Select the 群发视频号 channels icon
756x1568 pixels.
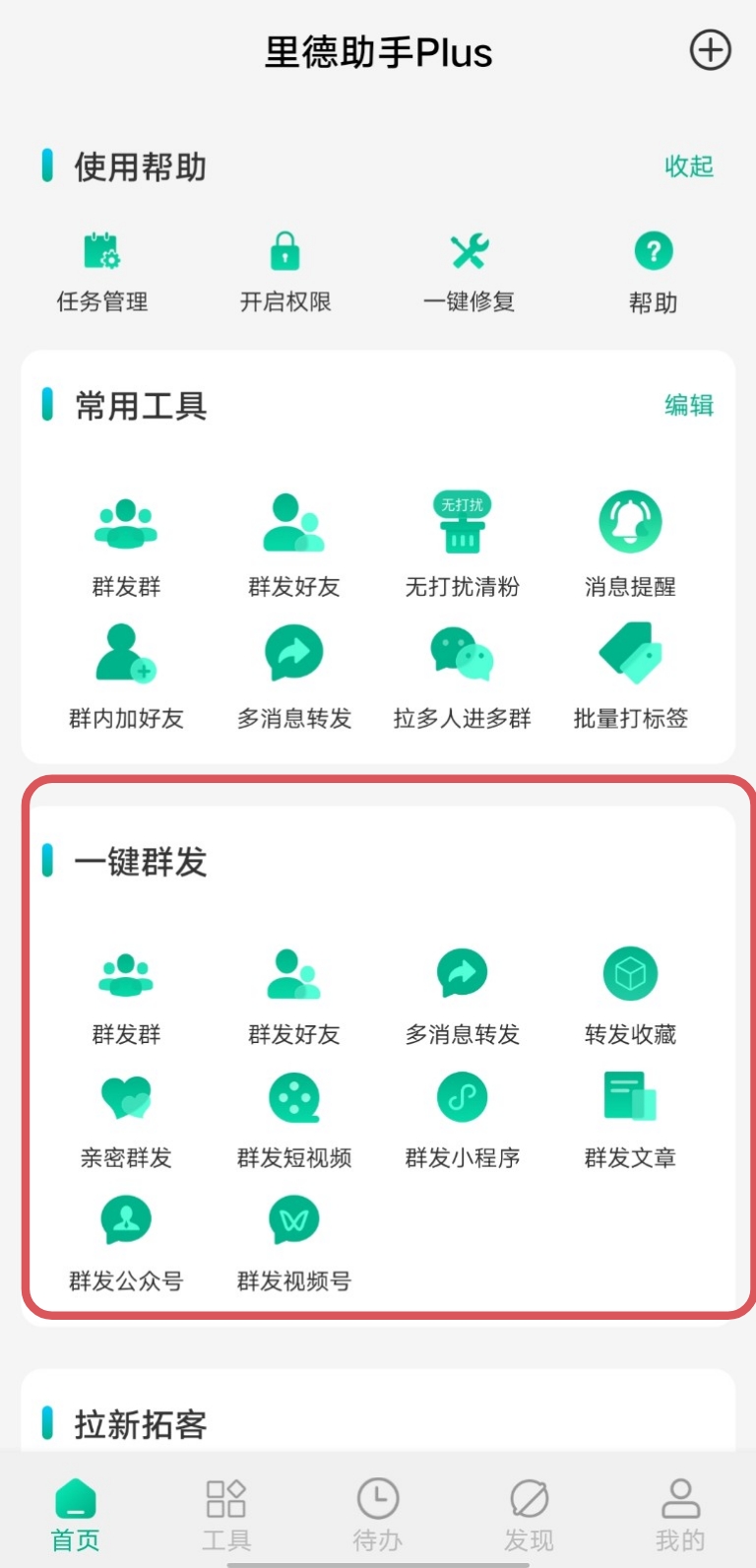coord(293,1219)
